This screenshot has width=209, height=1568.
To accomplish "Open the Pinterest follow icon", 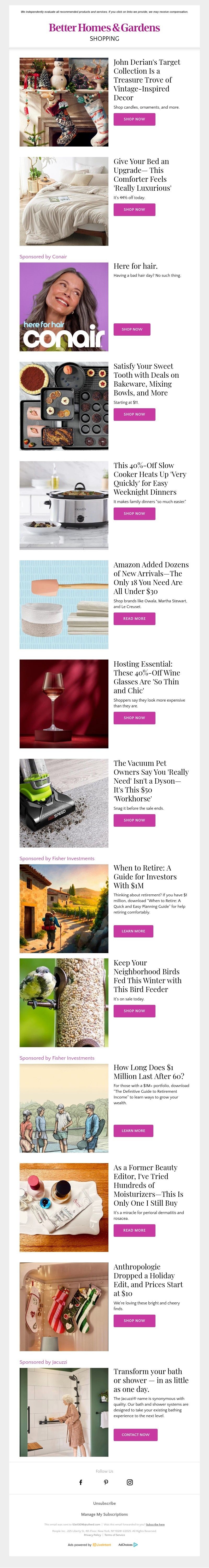I will click(x=105, y=1482).
